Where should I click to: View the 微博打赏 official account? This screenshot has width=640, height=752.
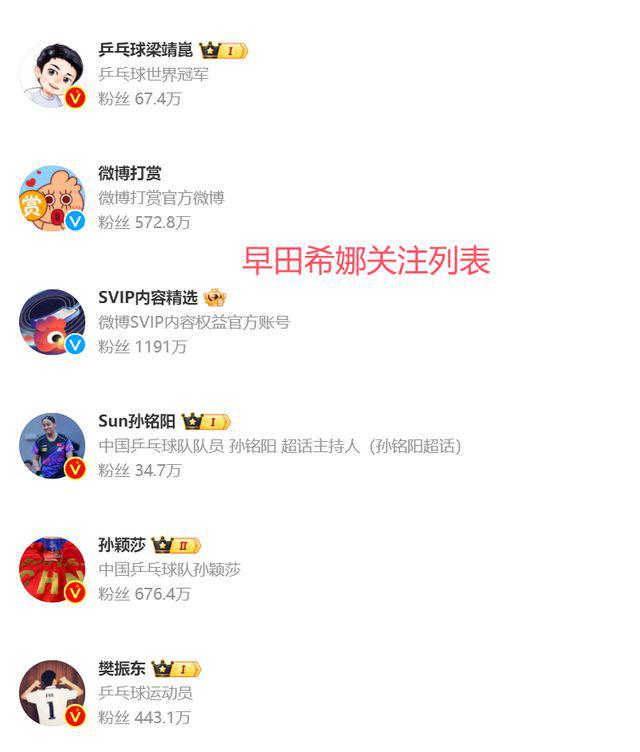pos(130,174)
